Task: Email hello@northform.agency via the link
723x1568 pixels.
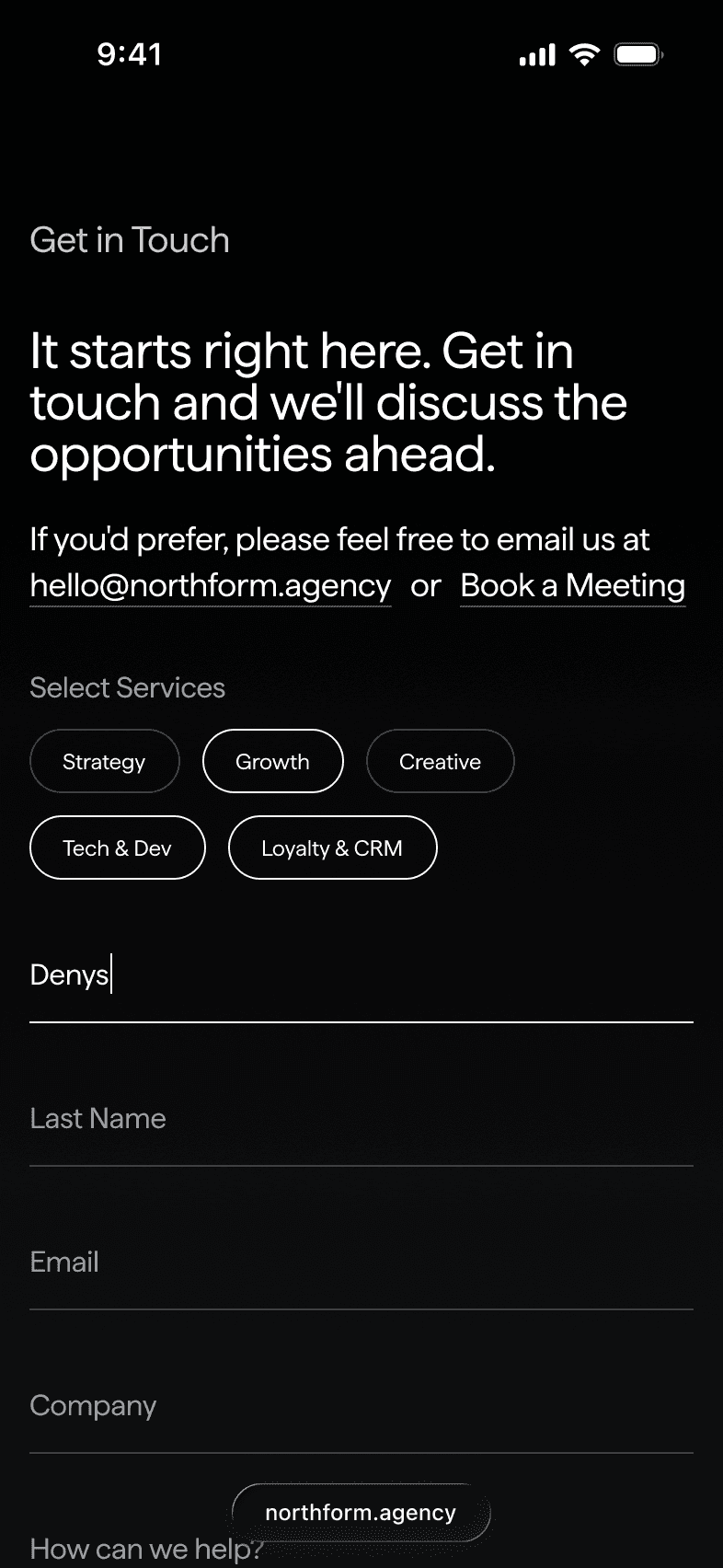Action: tap(211, 586)
